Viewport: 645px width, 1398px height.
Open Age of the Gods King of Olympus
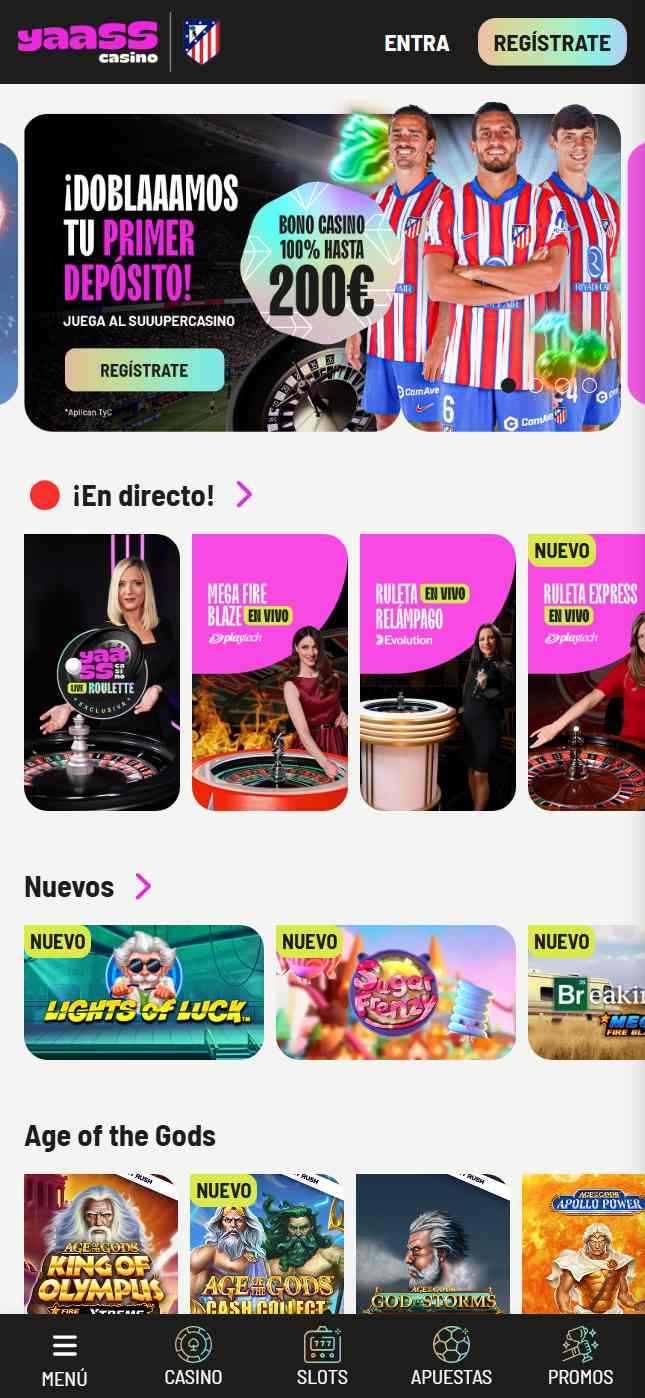[101, 1244]
